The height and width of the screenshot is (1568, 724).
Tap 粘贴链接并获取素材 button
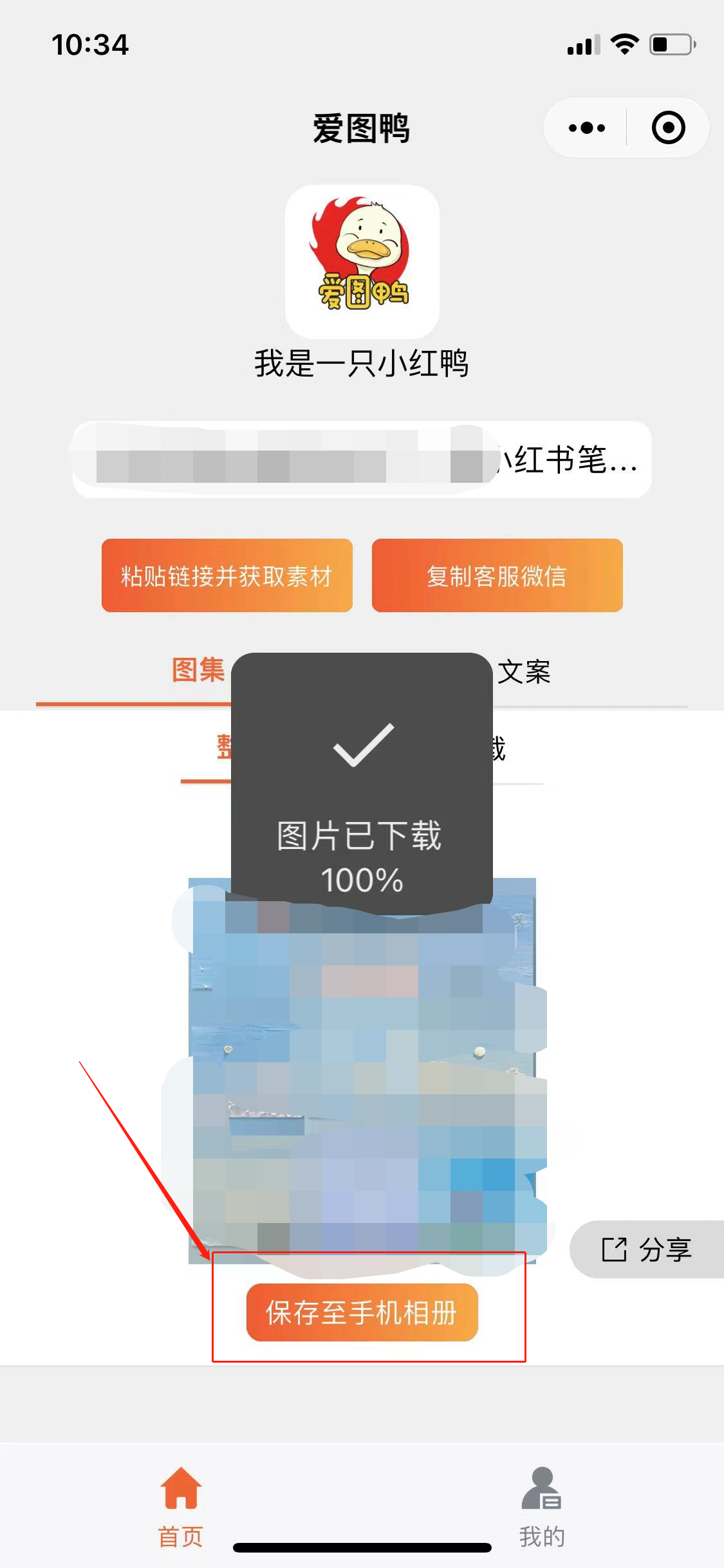(227, 575)
